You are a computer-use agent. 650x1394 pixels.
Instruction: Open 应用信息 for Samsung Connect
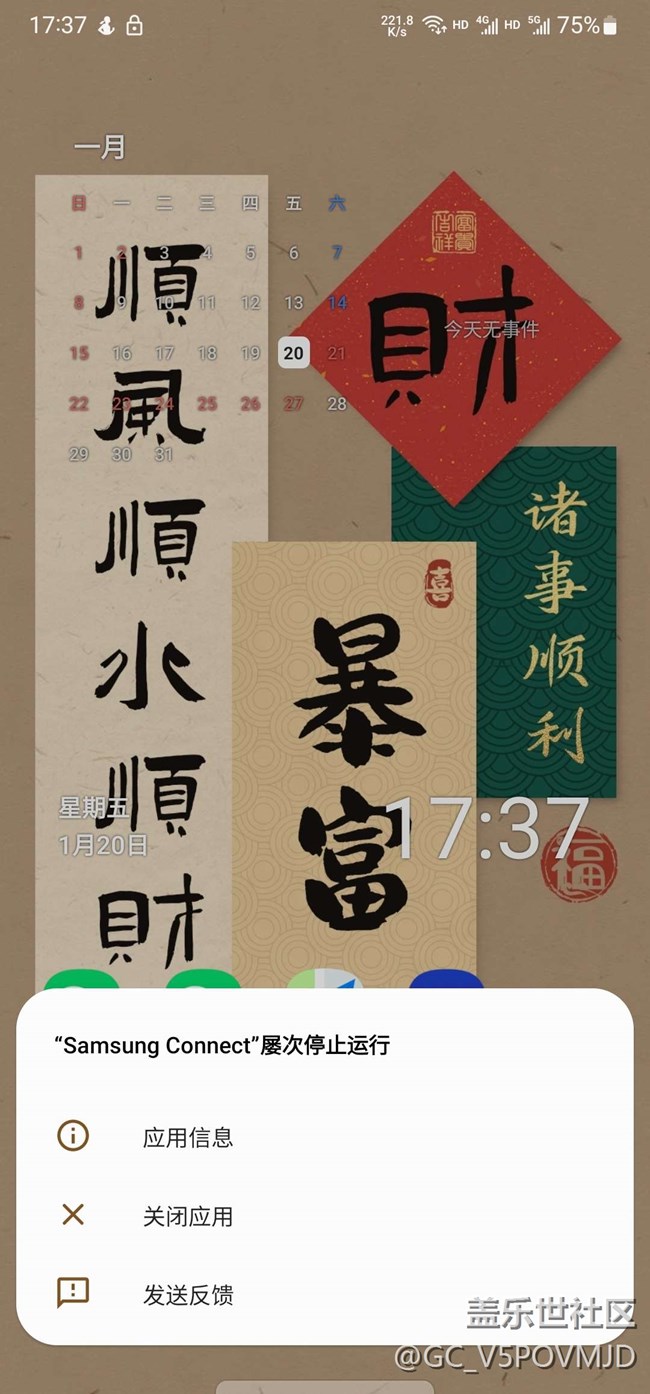pyautogui.click(x=187, y=1137)
